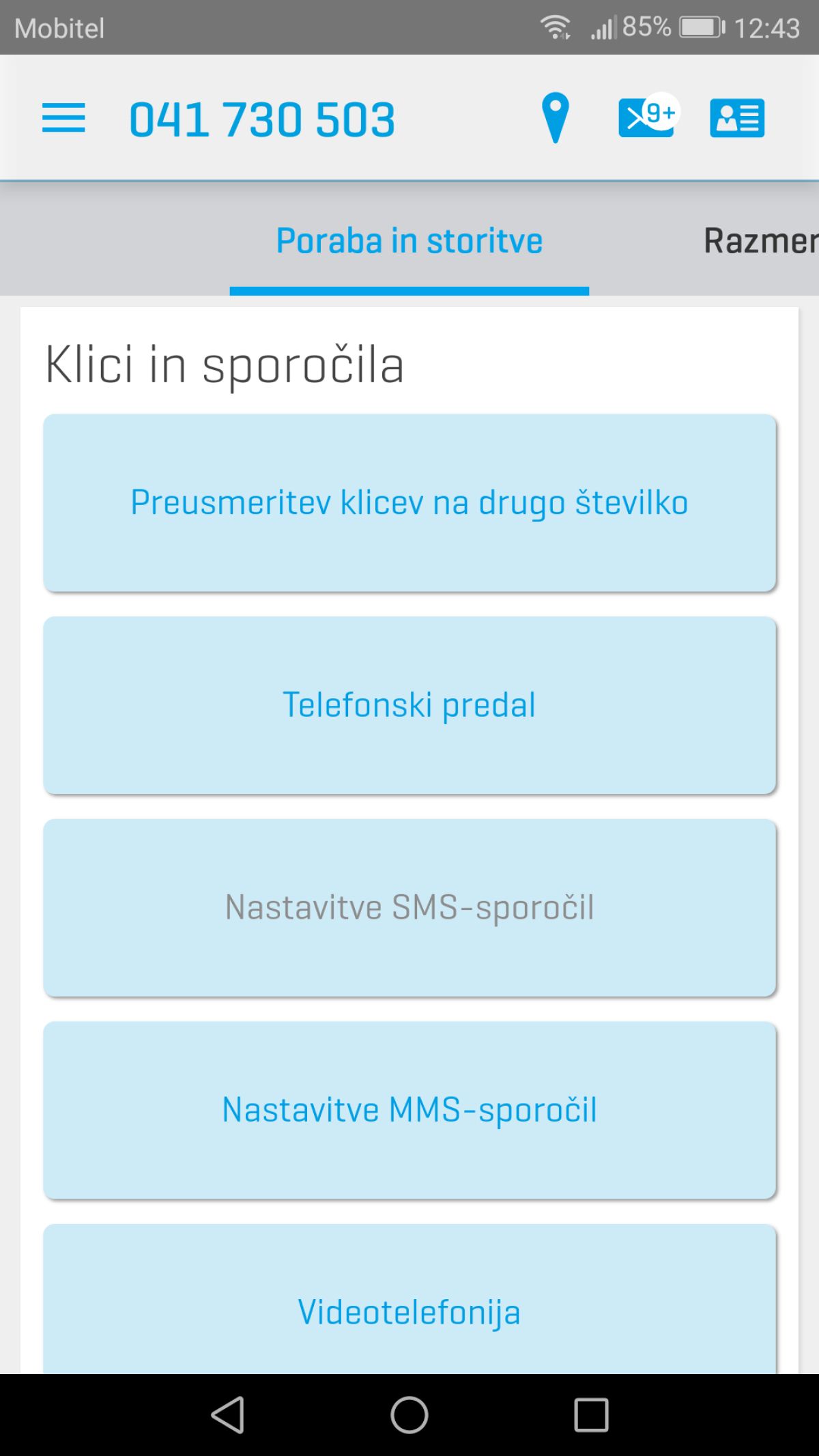
Task: Tap Nastavitve SMS-sporočil
Action: 409,908
